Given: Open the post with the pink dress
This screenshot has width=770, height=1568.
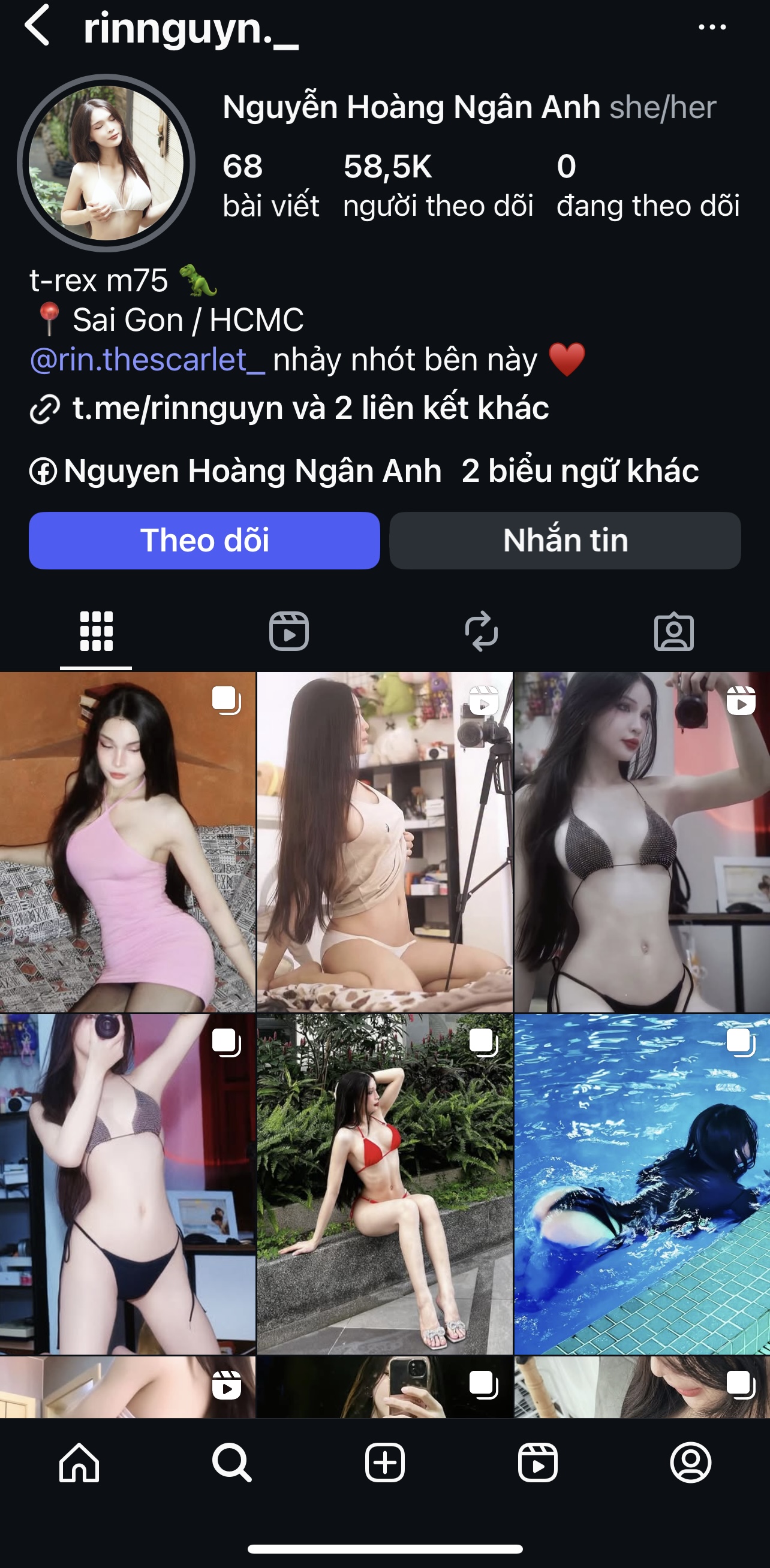Looking at the screenshot, I should click(127, 841).
